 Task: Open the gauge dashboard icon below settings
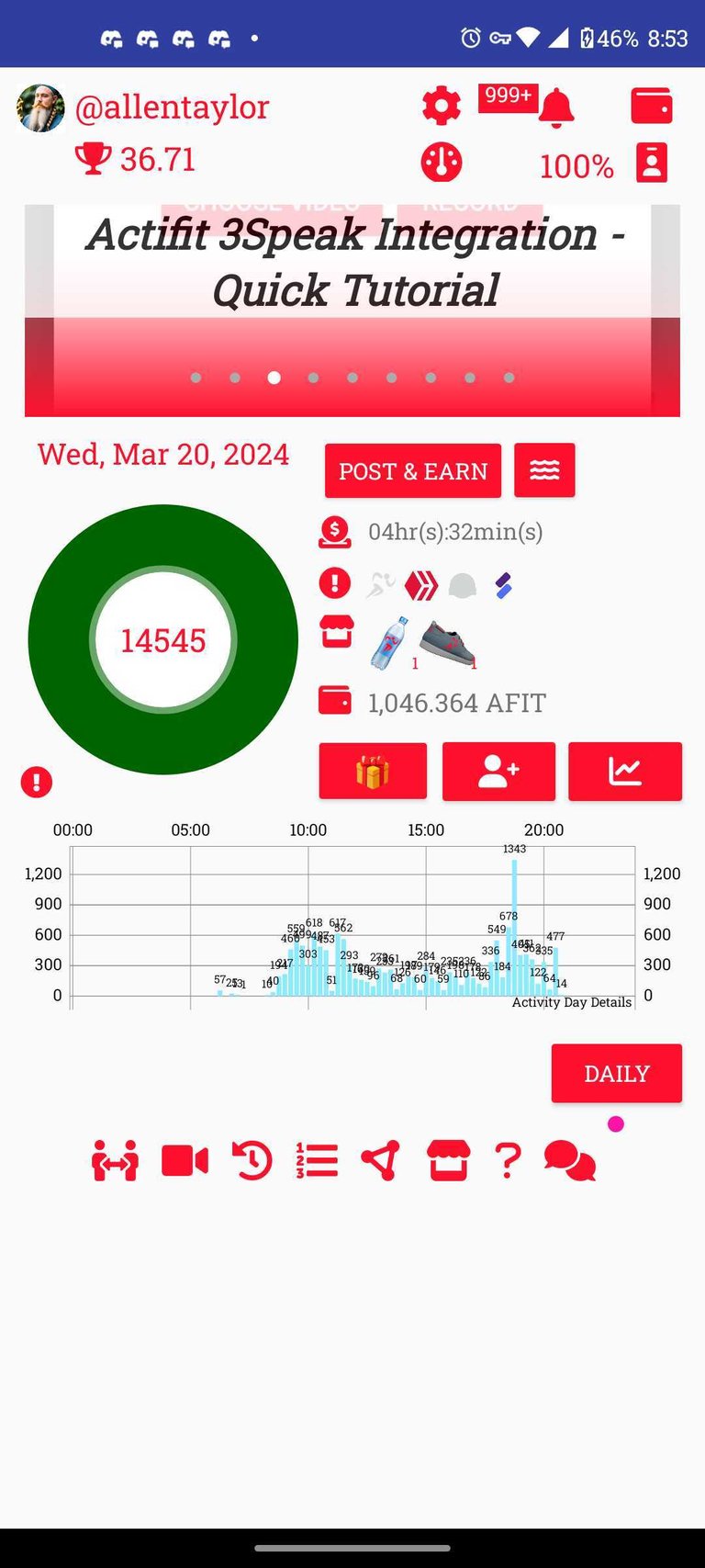442,163
